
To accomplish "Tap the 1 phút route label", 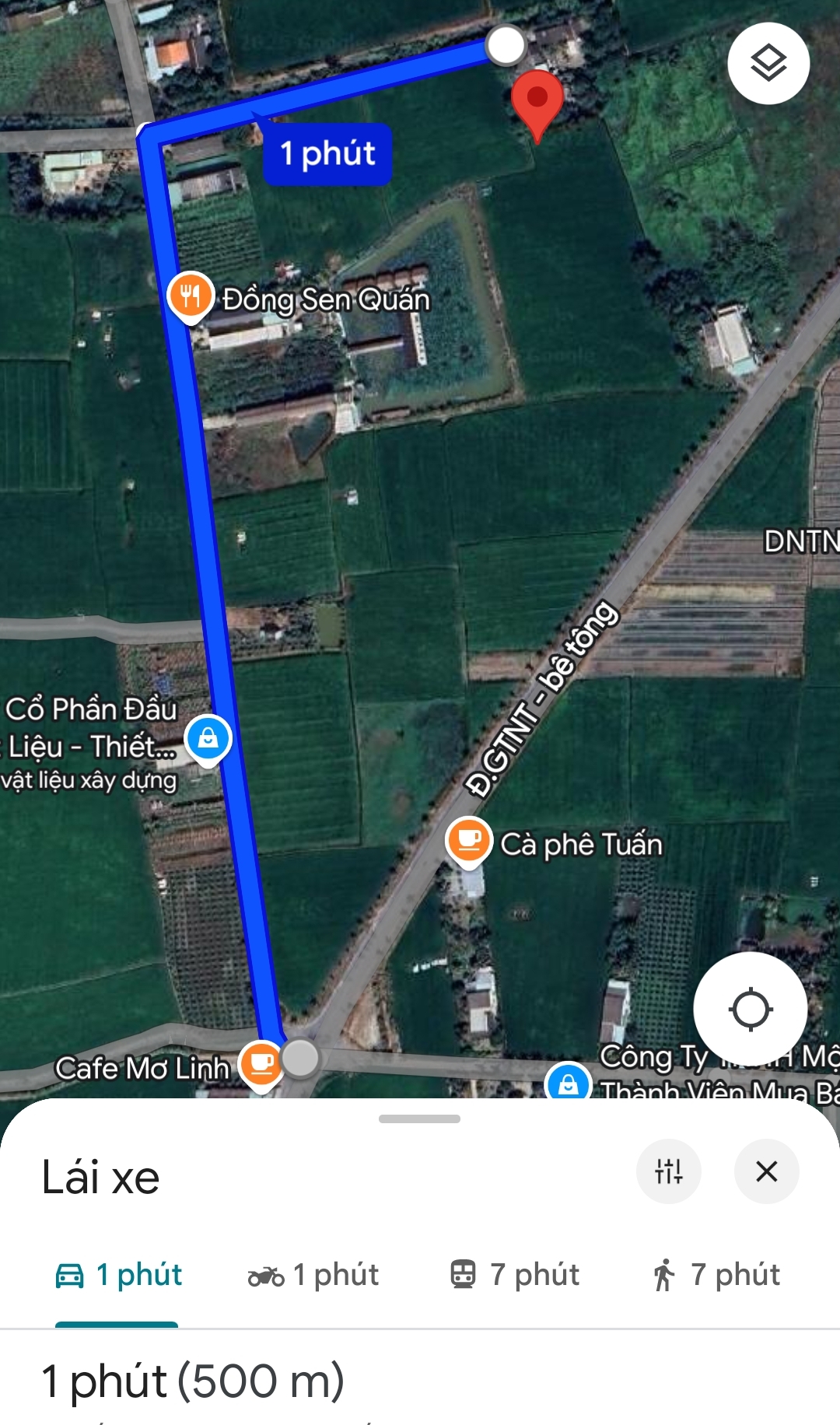I will tap(327, 154).
